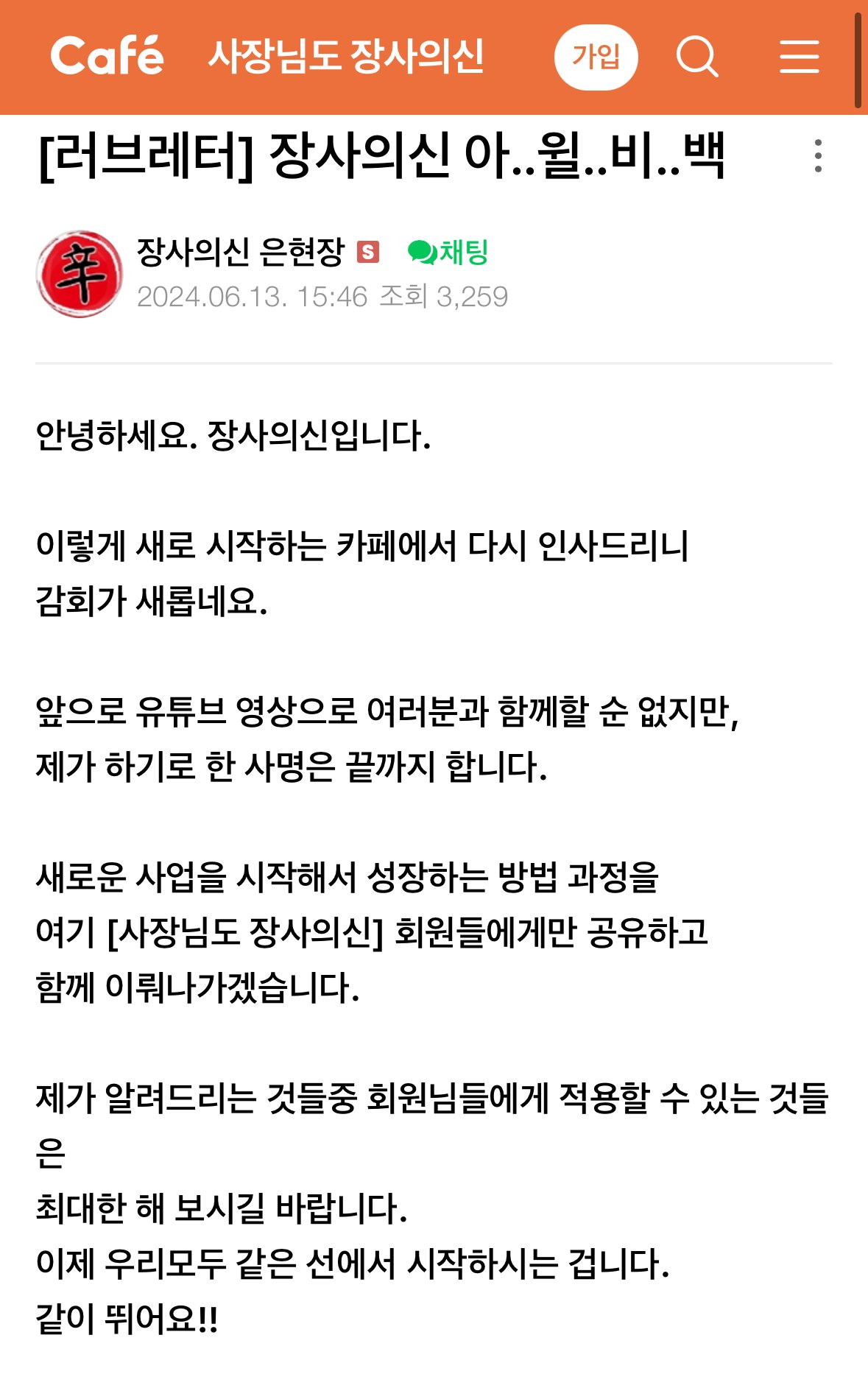Open the hamburger menu
Image resolution: width=868 pixels, height=1374 pixels.
click(799, 57)
